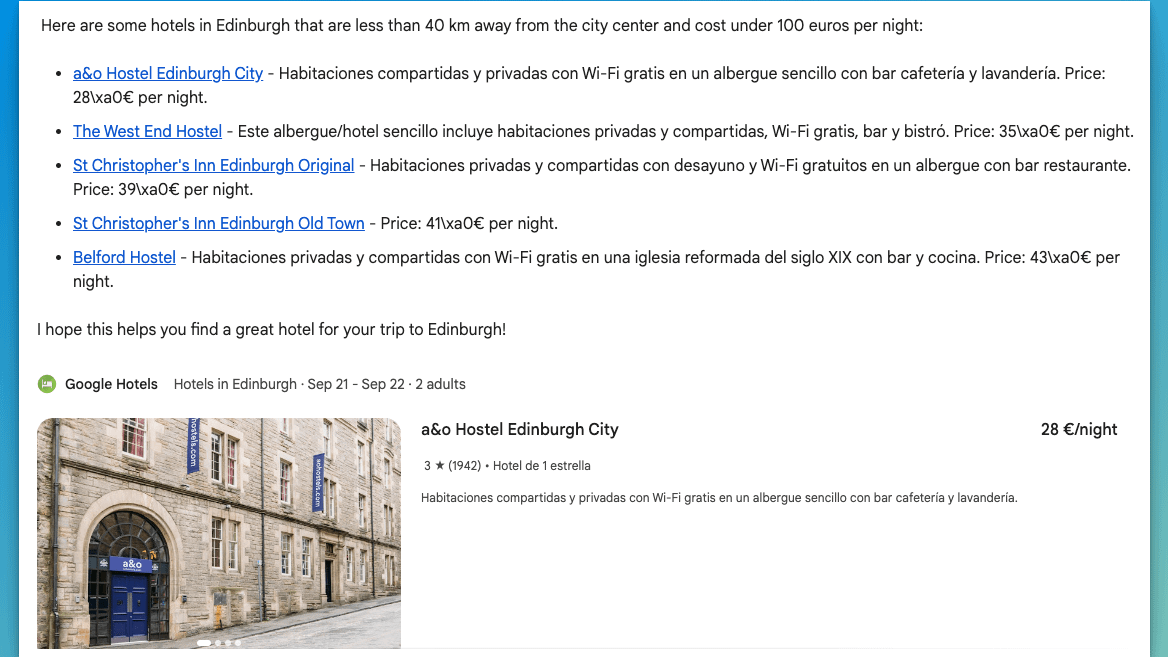Open the a&o Hostel Edinburgh City link
Viewport: 1168px width, 657px height.
(168, 73)
